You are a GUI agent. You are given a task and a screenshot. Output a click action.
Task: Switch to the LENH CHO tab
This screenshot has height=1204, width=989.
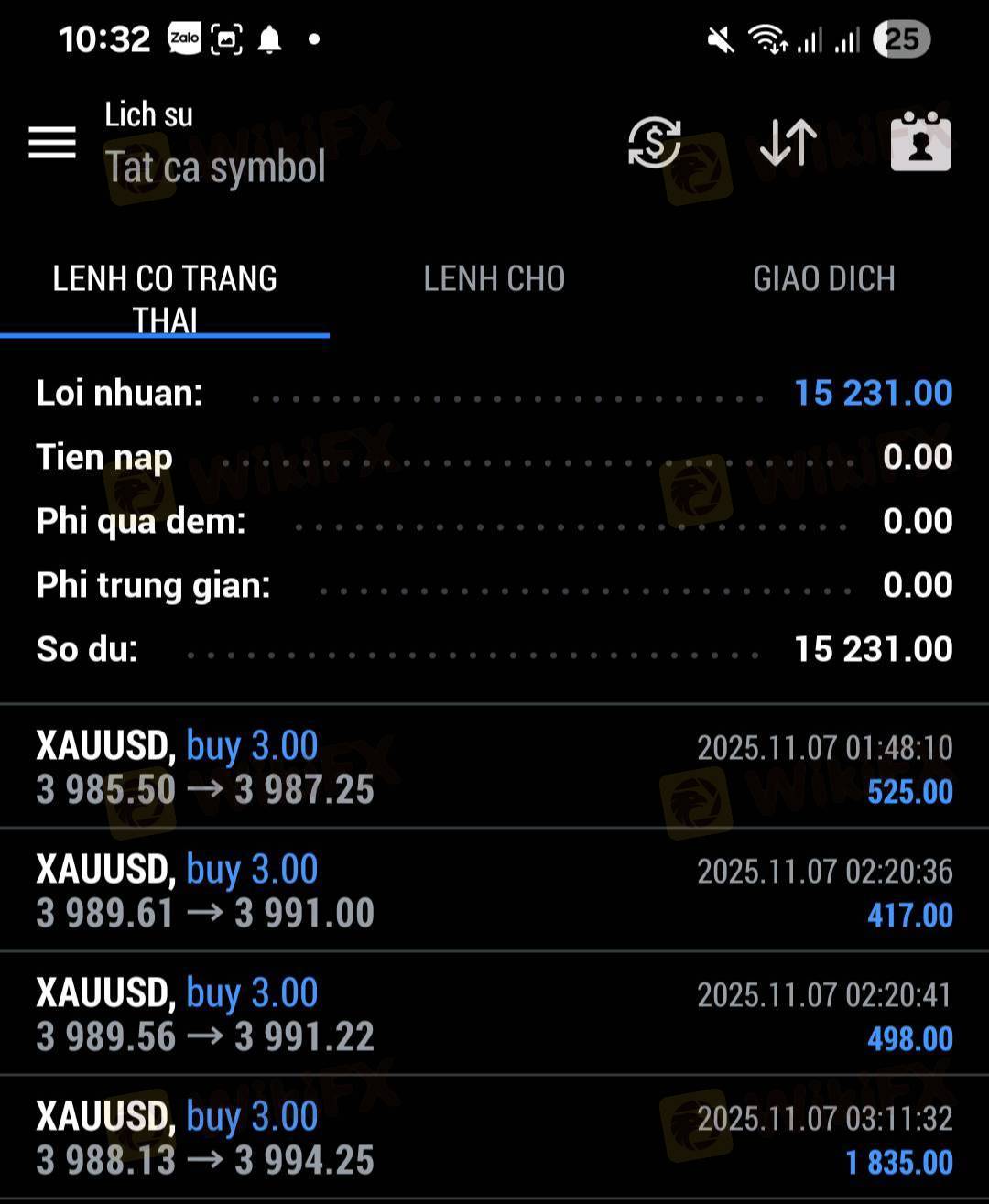click(494, 279)
